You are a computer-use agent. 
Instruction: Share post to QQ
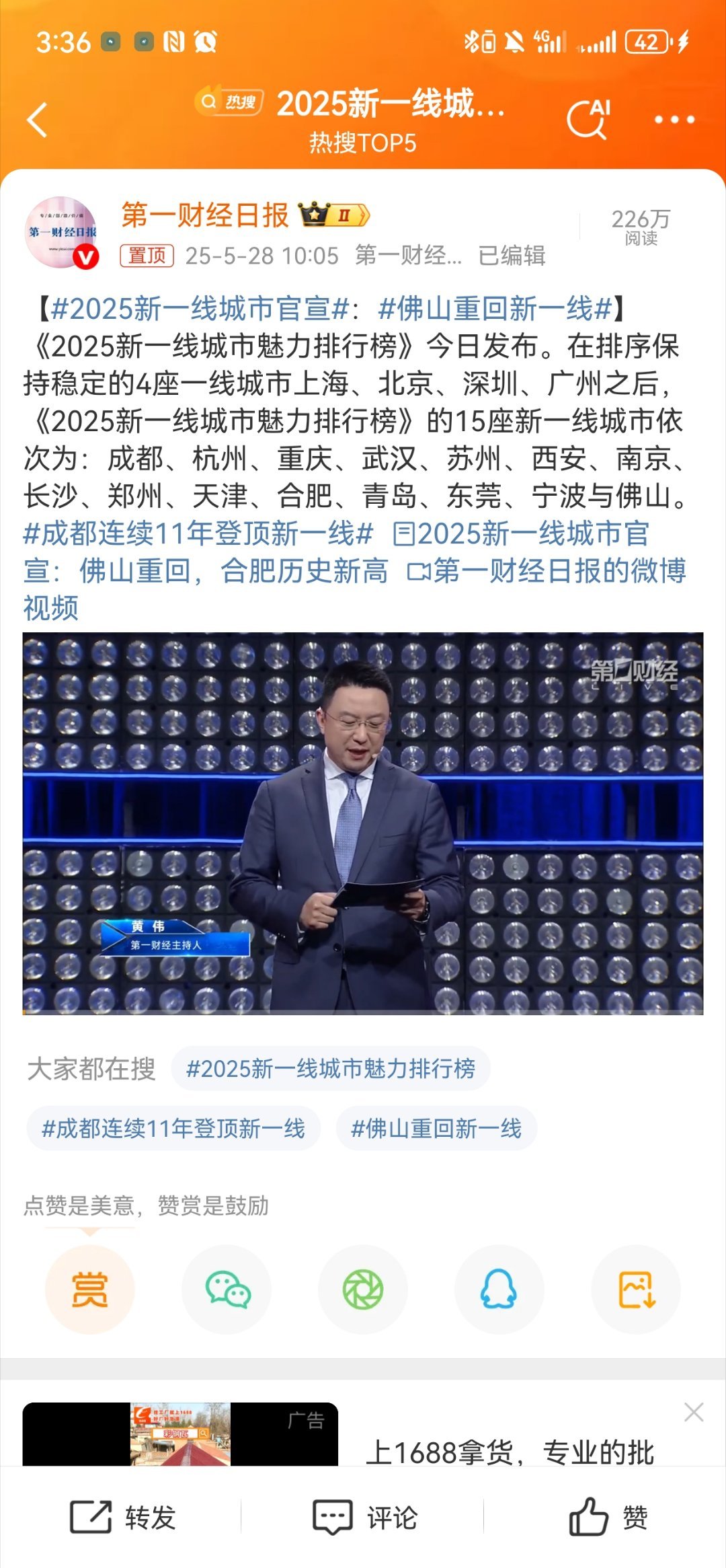click(x=499, y=1290)
